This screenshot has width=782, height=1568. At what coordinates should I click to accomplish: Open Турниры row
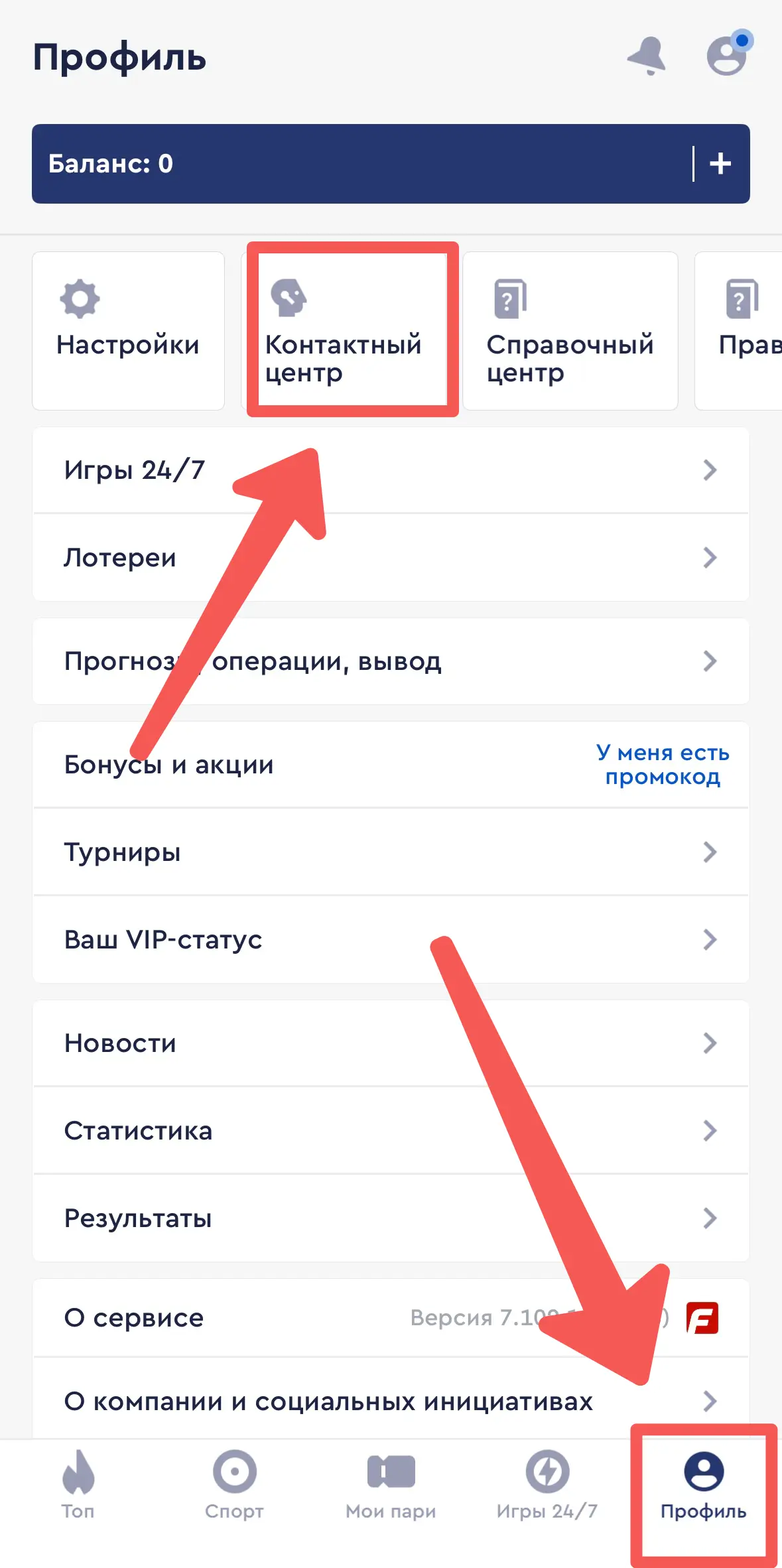coord(391,852)
